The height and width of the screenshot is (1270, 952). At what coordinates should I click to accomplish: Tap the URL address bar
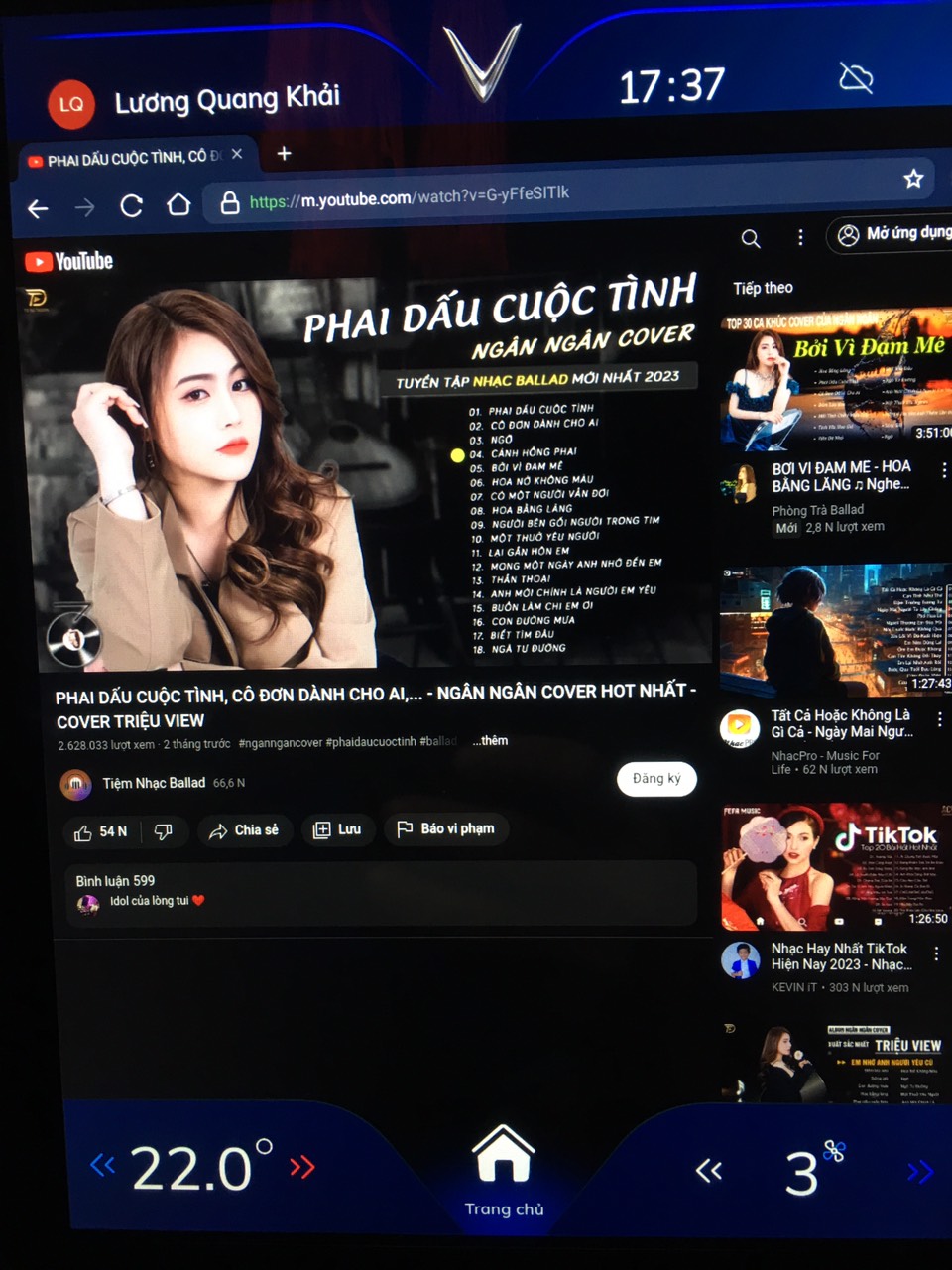point(496,196)
